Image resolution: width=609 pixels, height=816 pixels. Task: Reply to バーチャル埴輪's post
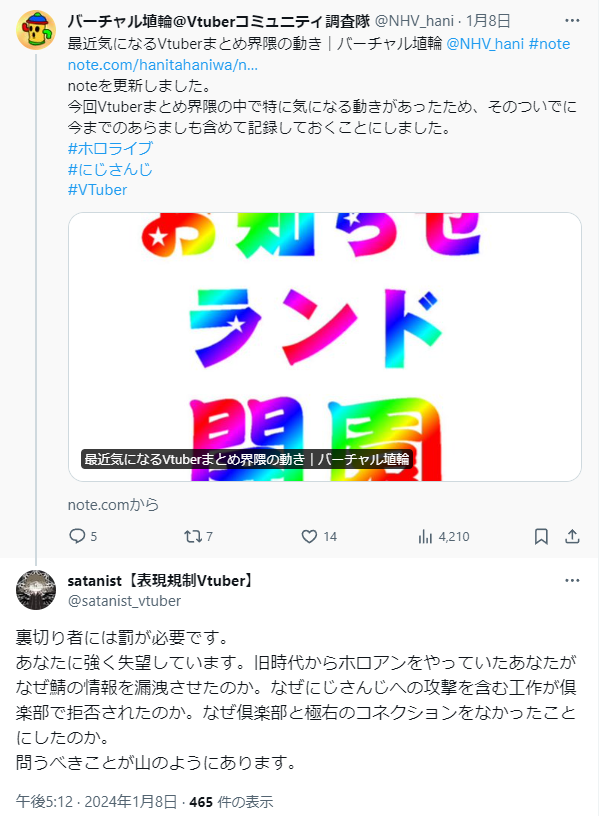[x=83, y=536]
